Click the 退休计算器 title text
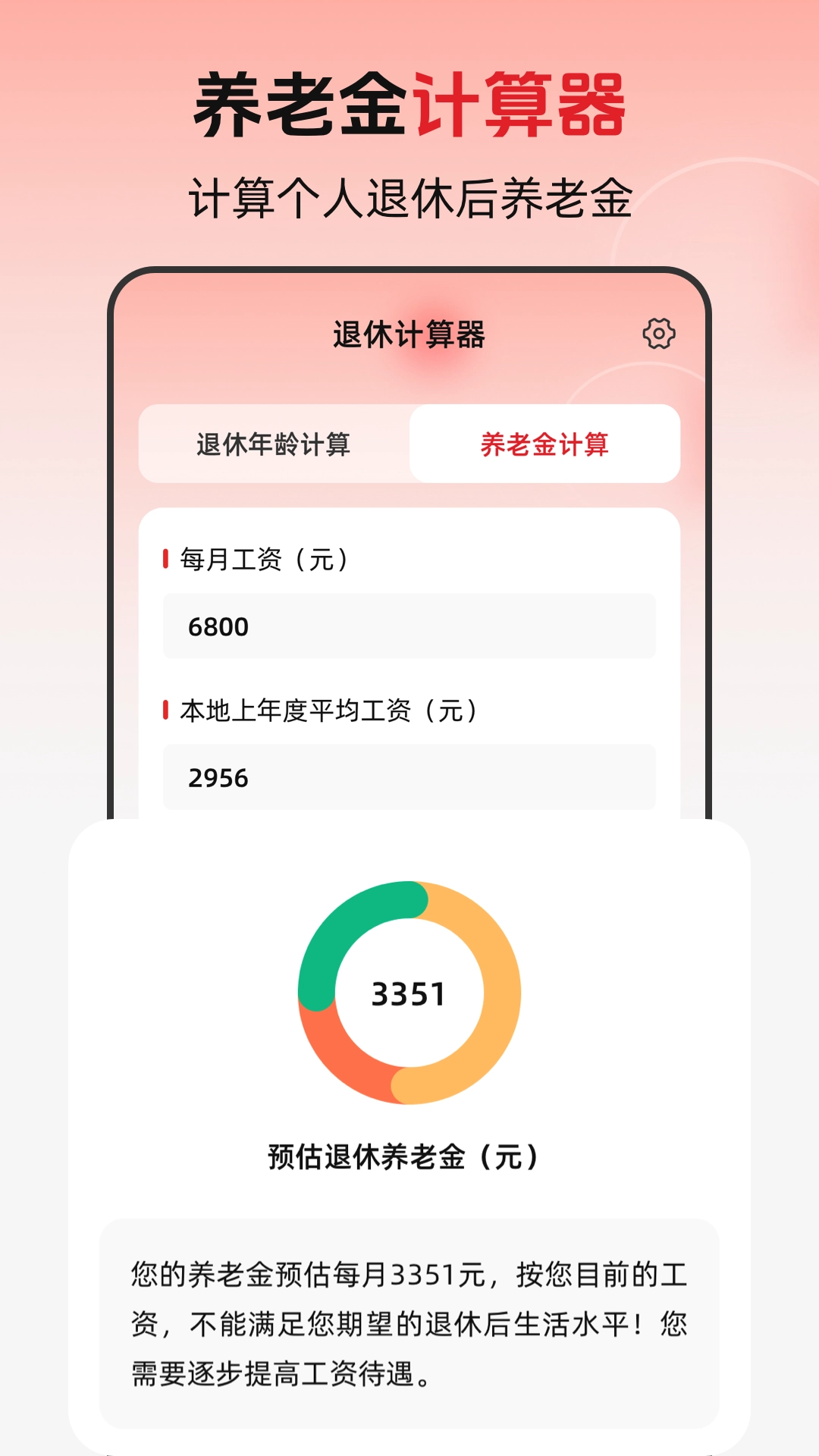The image size is (819, 1456). (409, 332)
